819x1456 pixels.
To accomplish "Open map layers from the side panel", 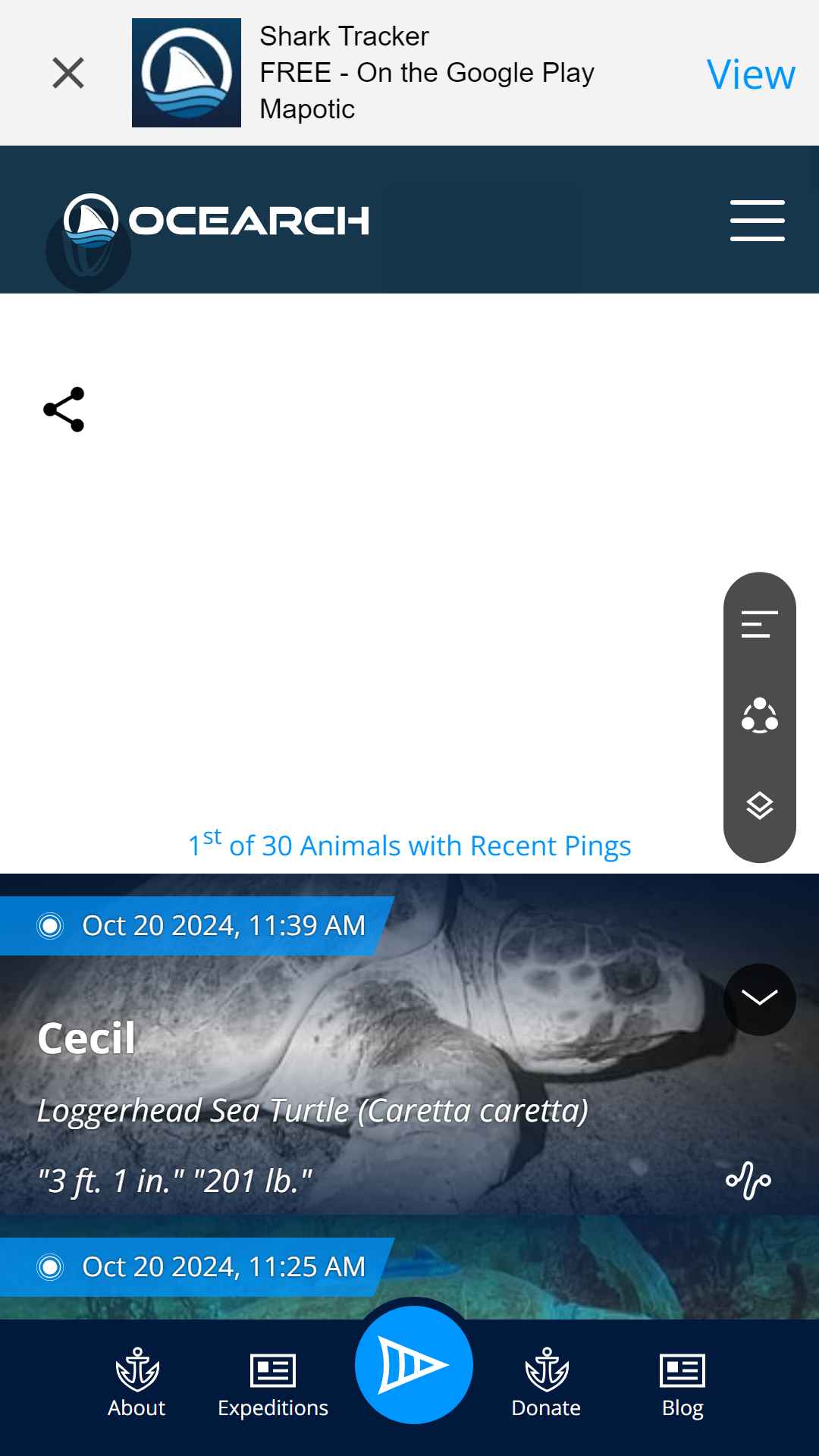I will click(x=759, y=805).
